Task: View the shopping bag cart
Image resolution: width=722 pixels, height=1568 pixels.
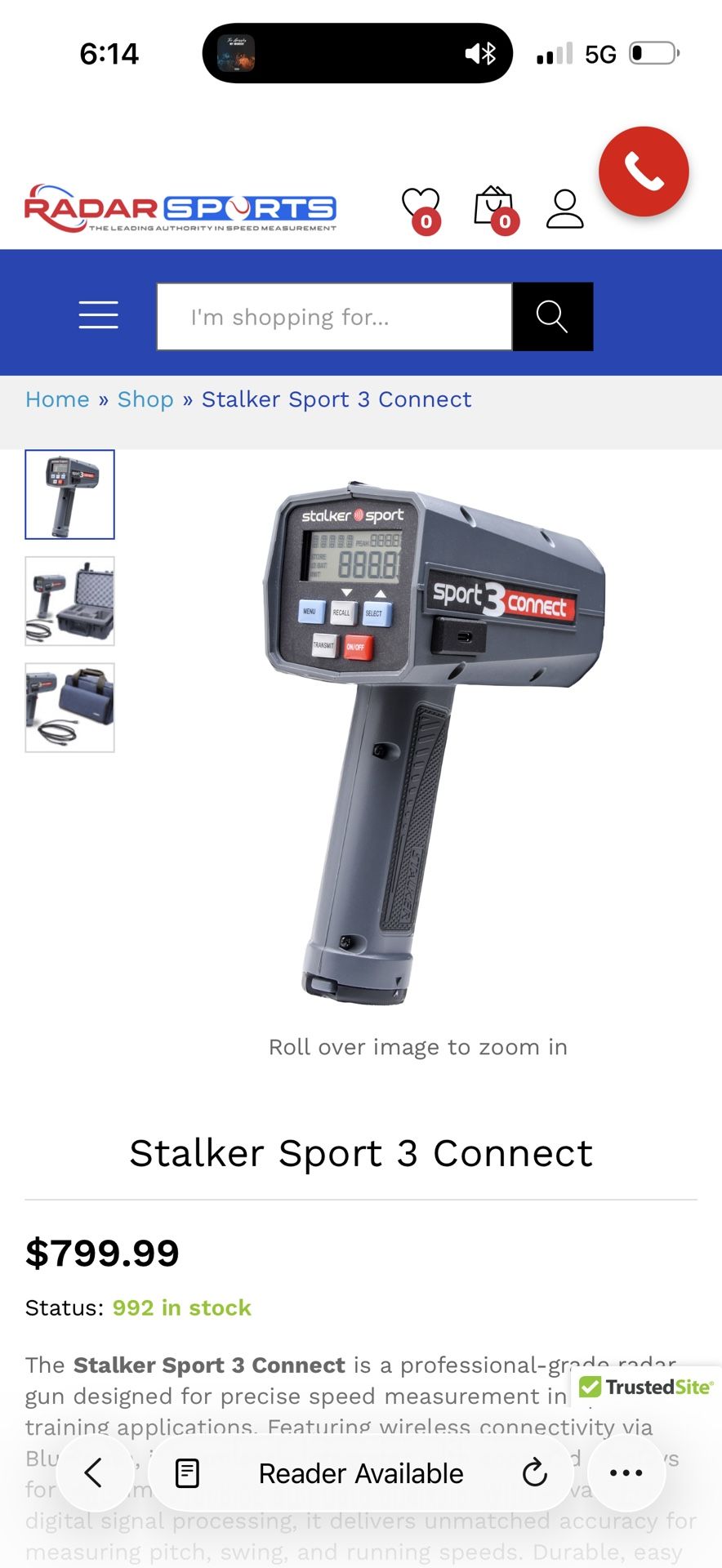Action: pyautogui.click(x=493, y=209)
